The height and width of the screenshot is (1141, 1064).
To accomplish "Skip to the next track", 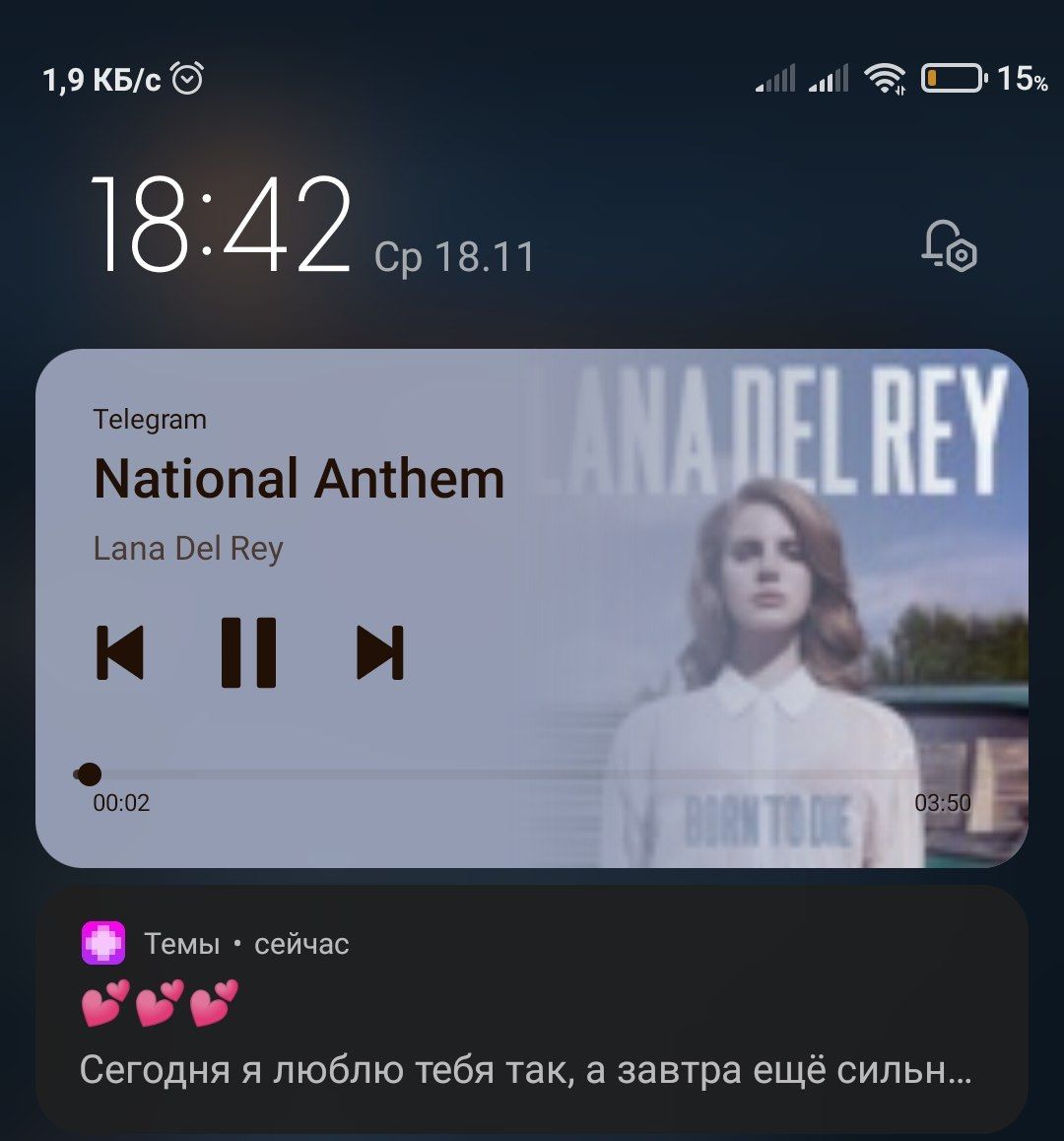I will 380,652.
